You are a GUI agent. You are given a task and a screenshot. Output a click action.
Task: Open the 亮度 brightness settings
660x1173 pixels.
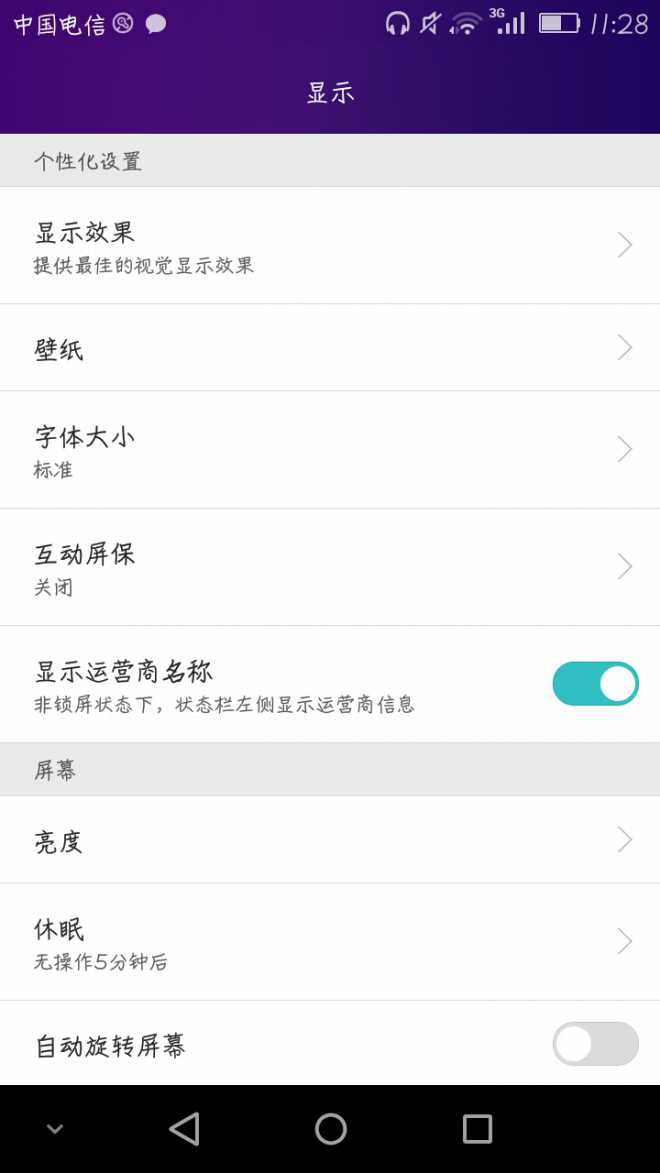click(330, 840)
